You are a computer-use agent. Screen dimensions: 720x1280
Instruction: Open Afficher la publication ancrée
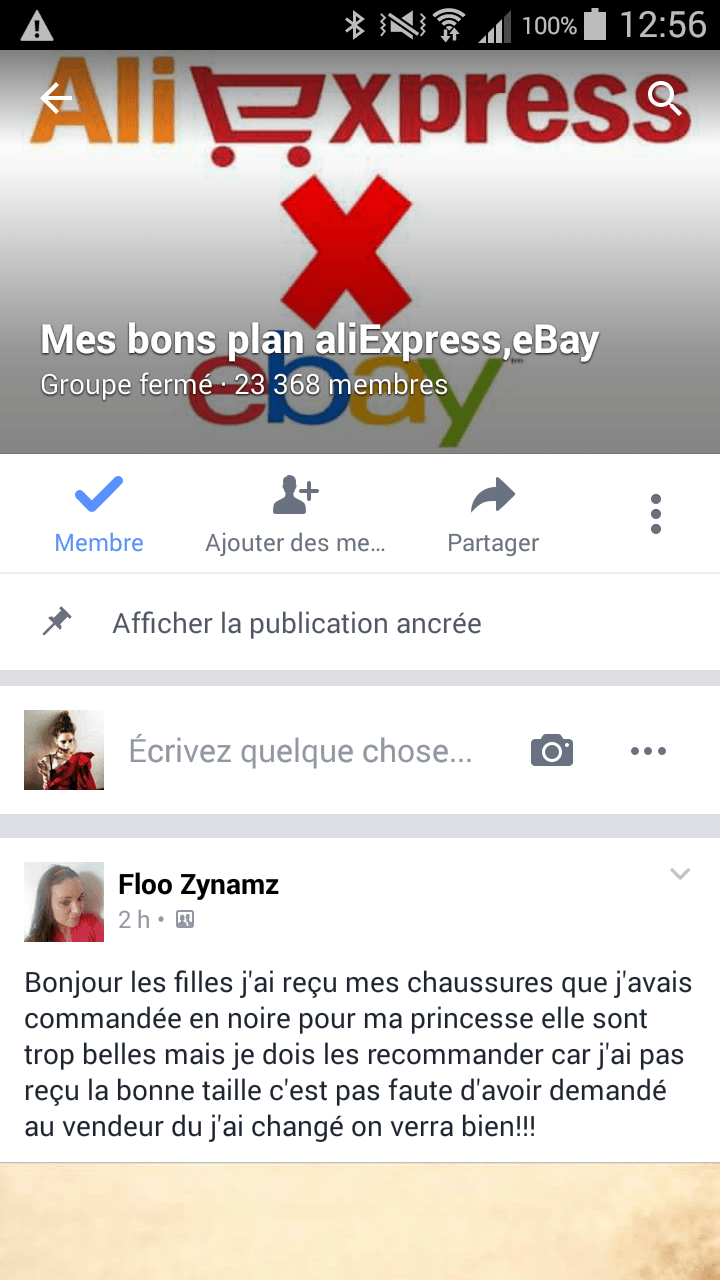pos(297,624)
